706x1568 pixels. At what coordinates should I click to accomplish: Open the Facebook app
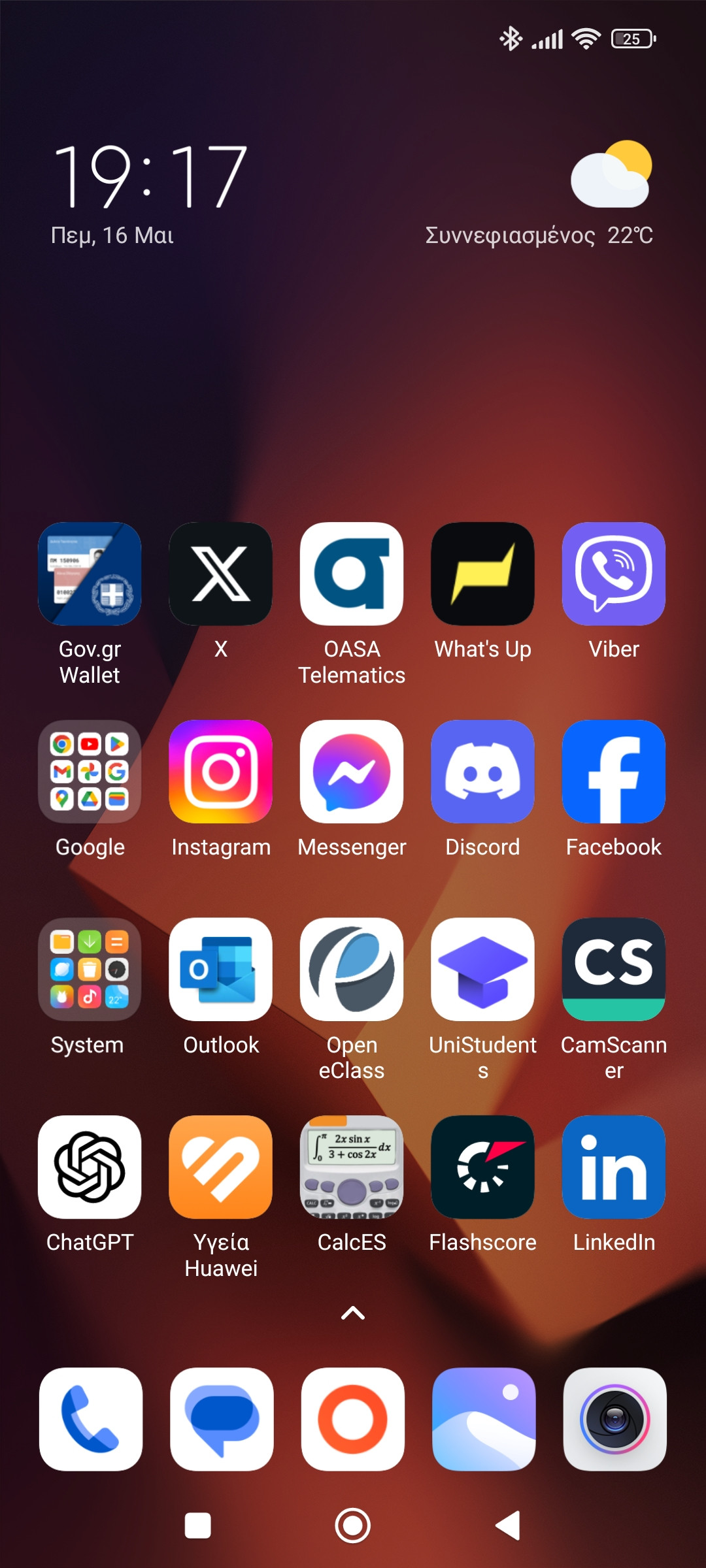coord(613,772)
